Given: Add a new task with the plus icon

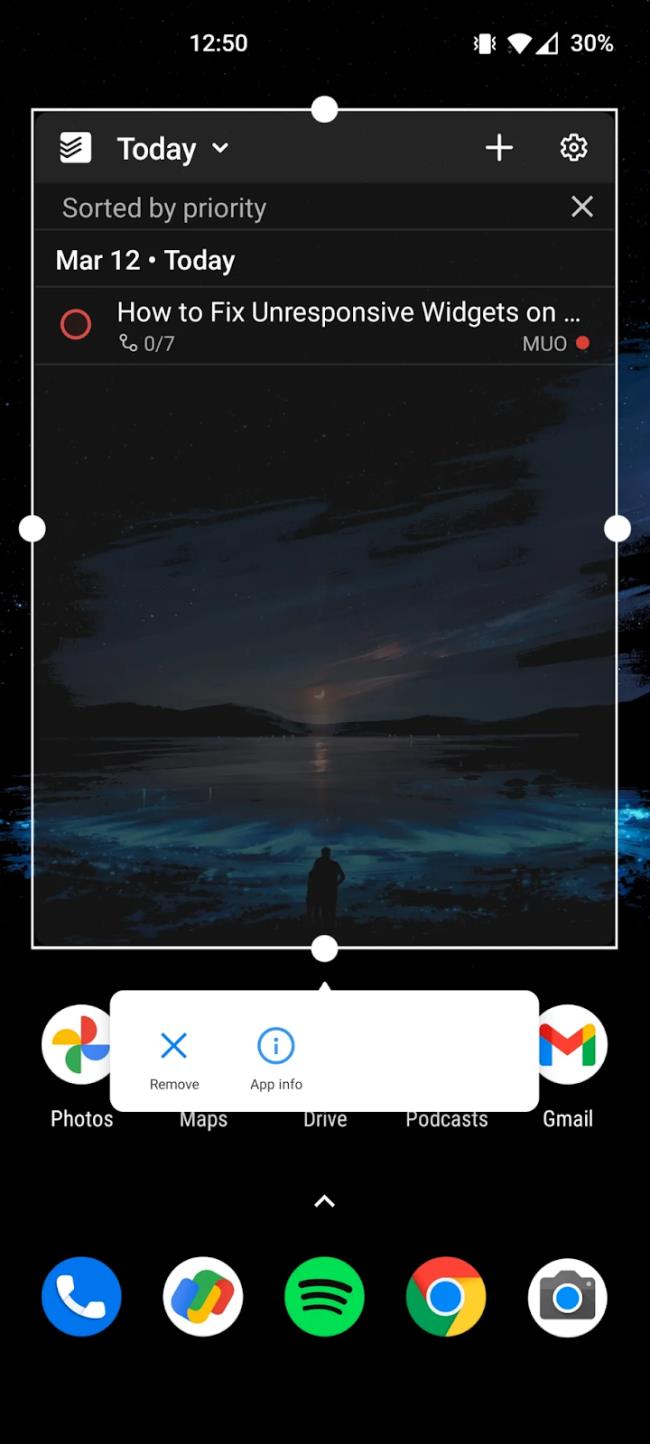Looking at the screenshot, I should tap(499, 148).
